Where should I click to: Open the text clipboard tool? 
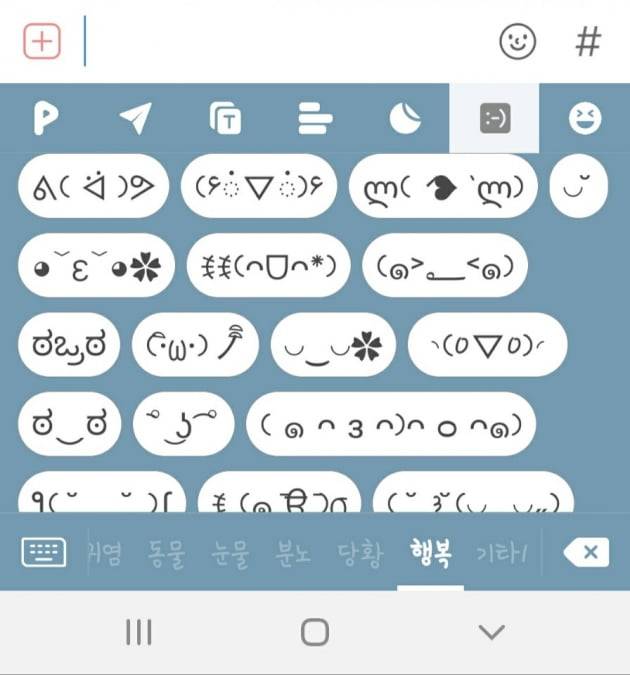coord(224,119)
